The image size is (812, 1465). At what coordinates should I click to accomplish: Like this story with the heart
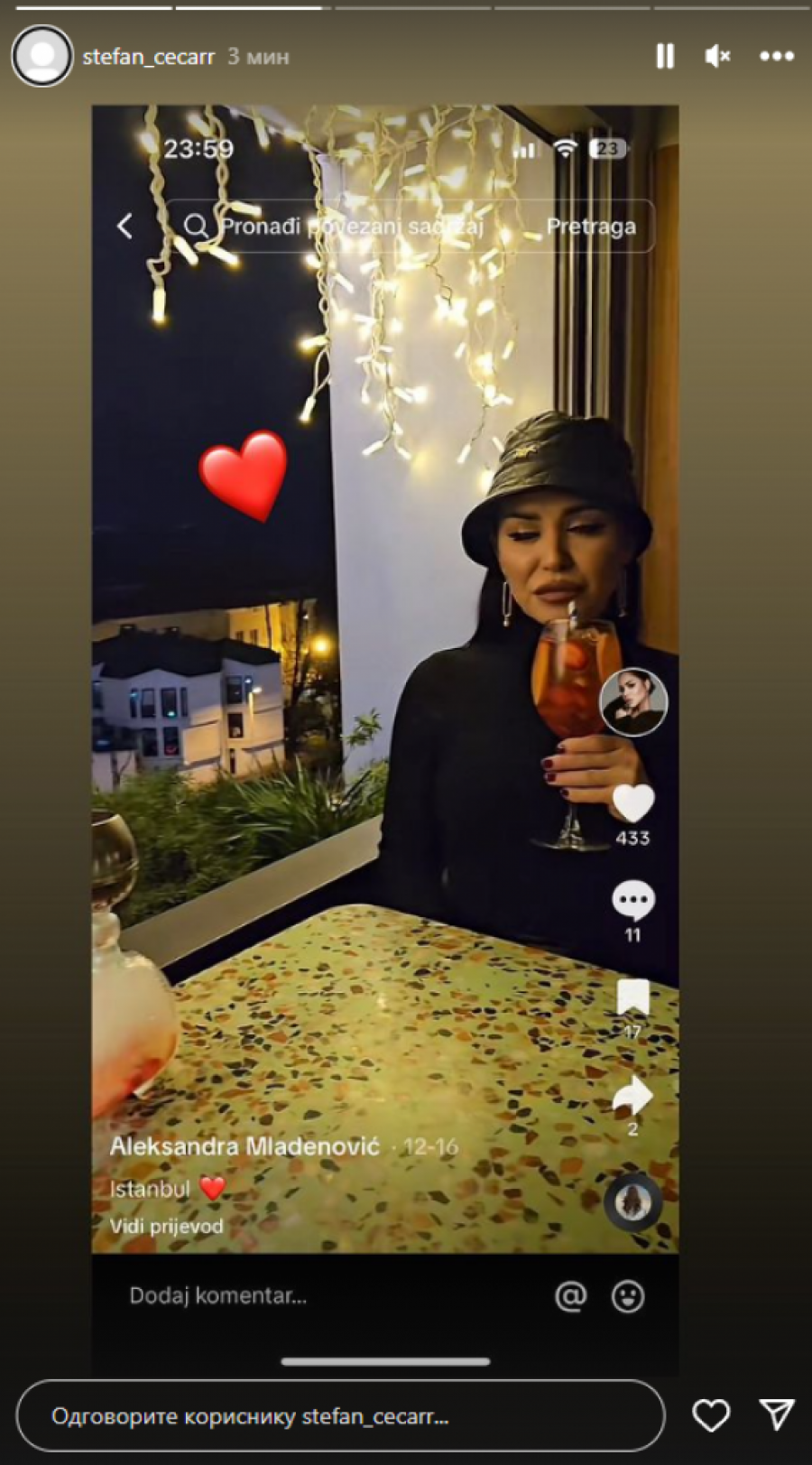(711, 1415)
